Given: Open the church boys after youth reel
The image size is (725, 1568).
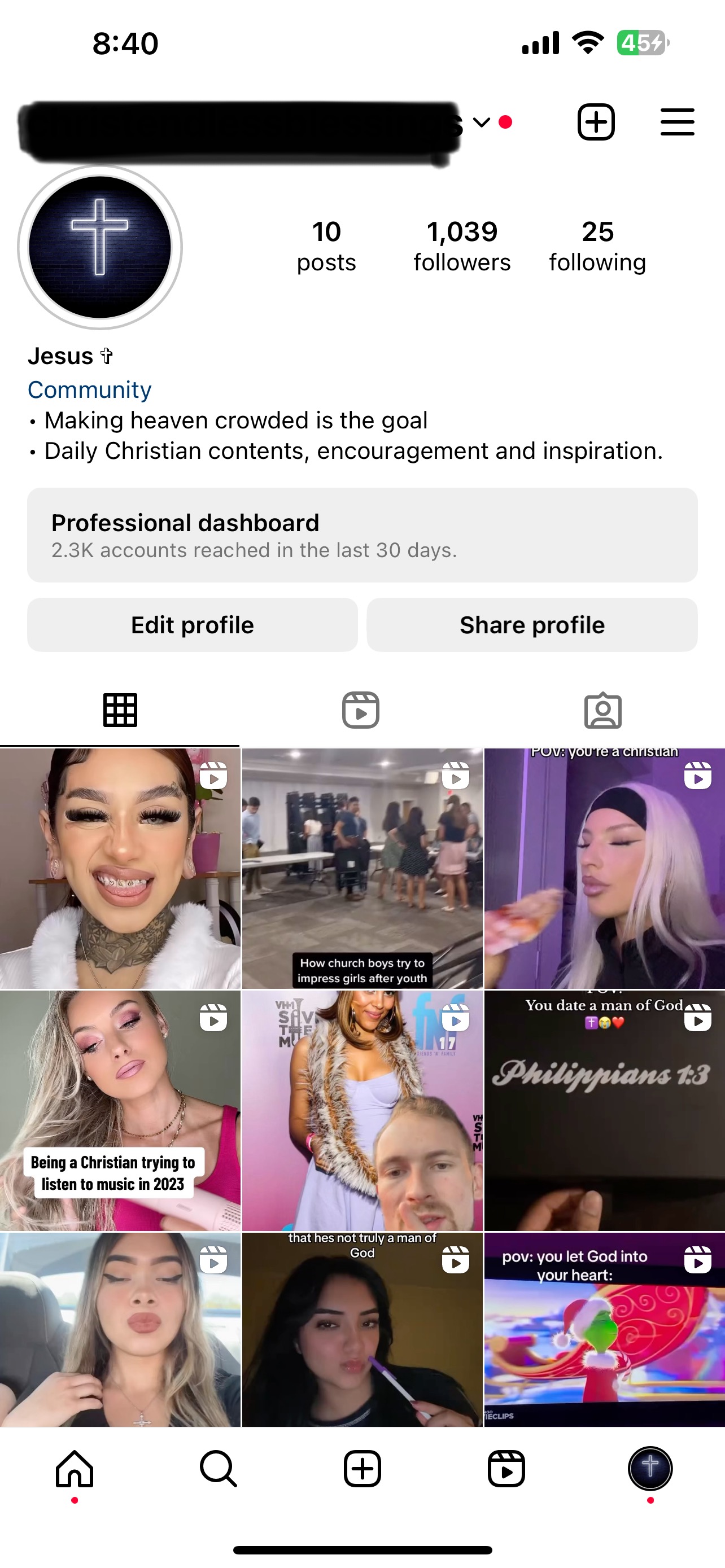Looking at the screenshot, I should click(x=362, y=868).
